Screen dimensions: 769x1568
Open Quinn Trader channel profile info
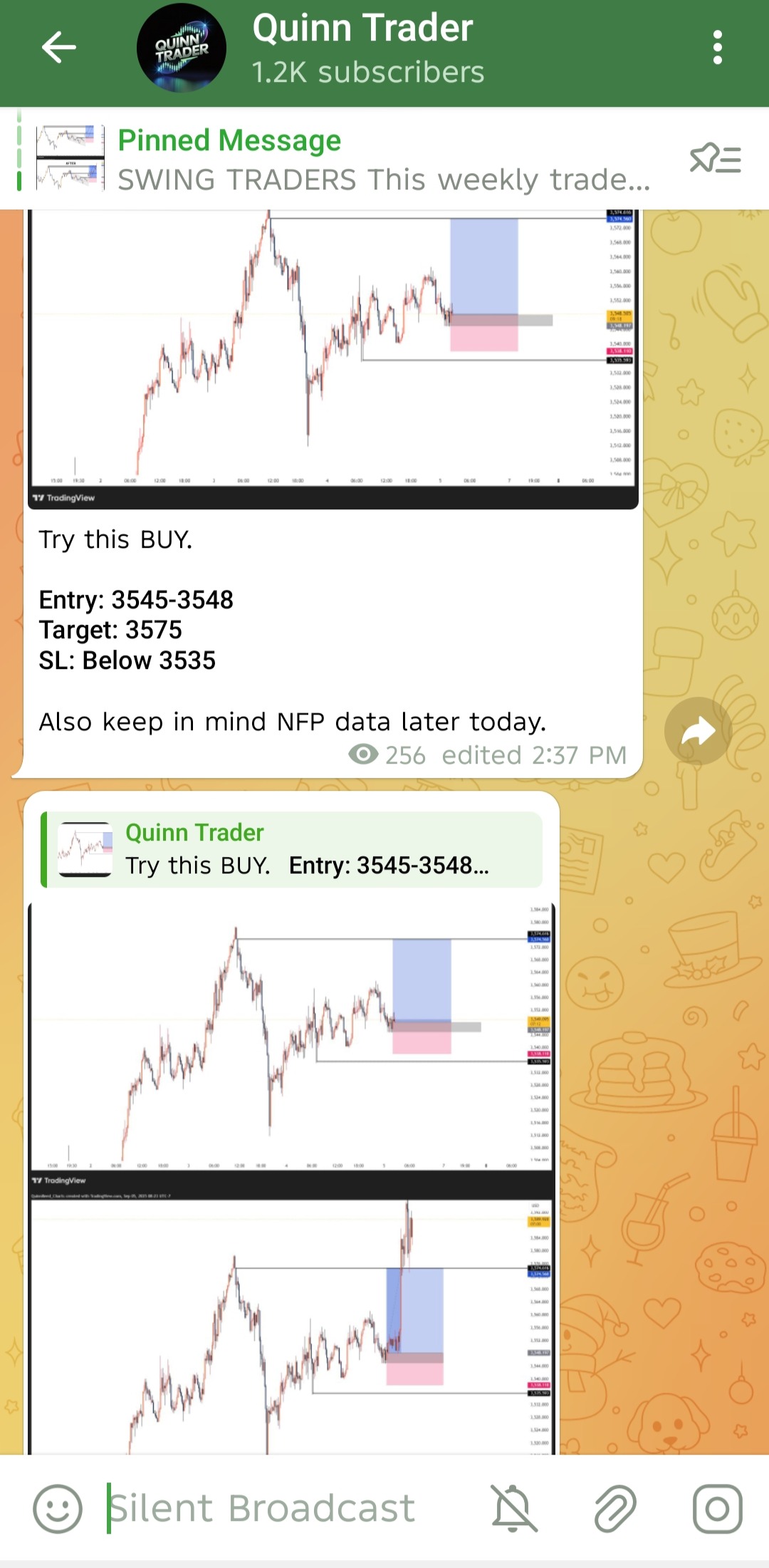[363, 48]
